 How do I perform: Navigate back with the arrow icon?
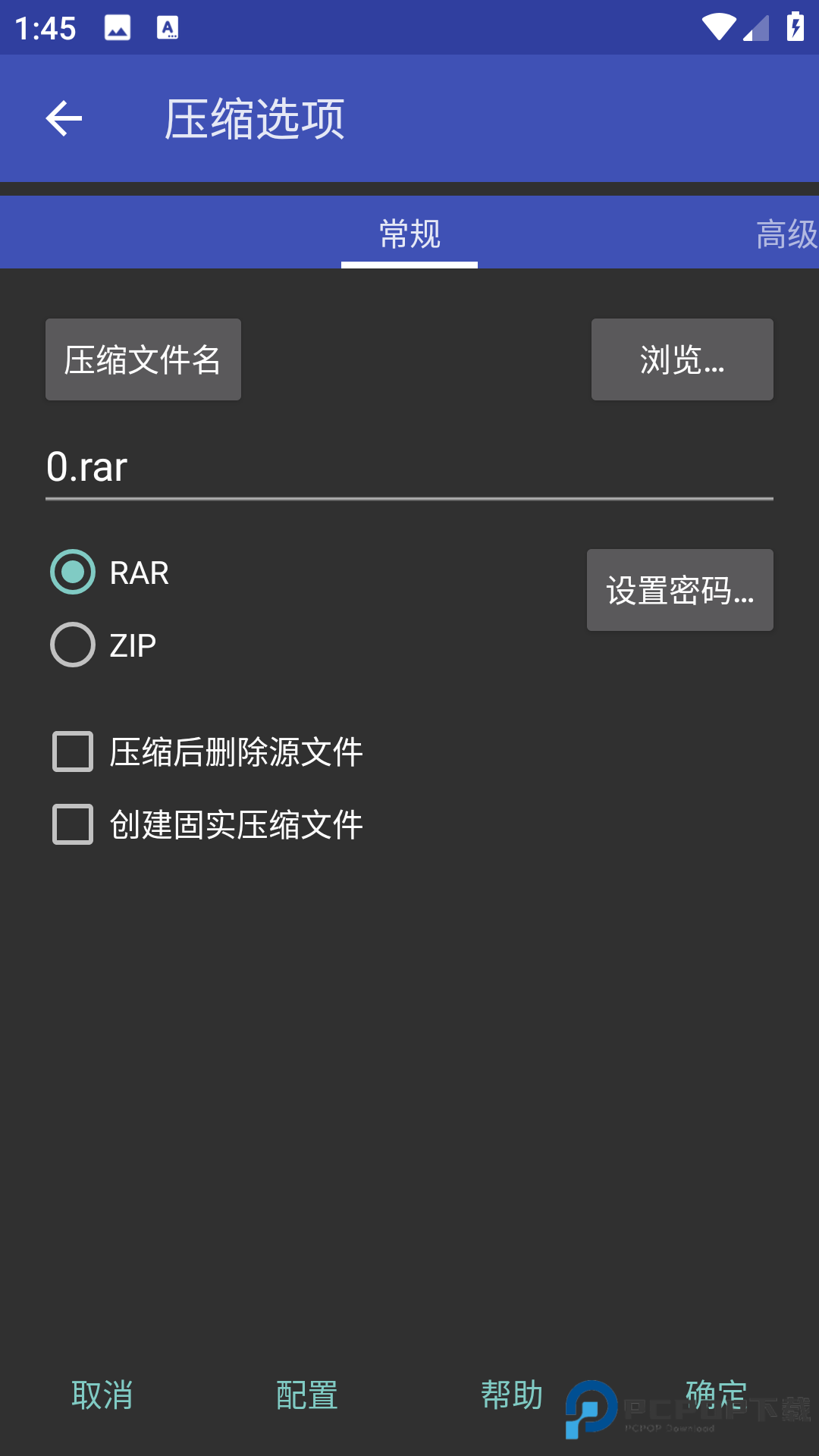(x=64, y=118)
